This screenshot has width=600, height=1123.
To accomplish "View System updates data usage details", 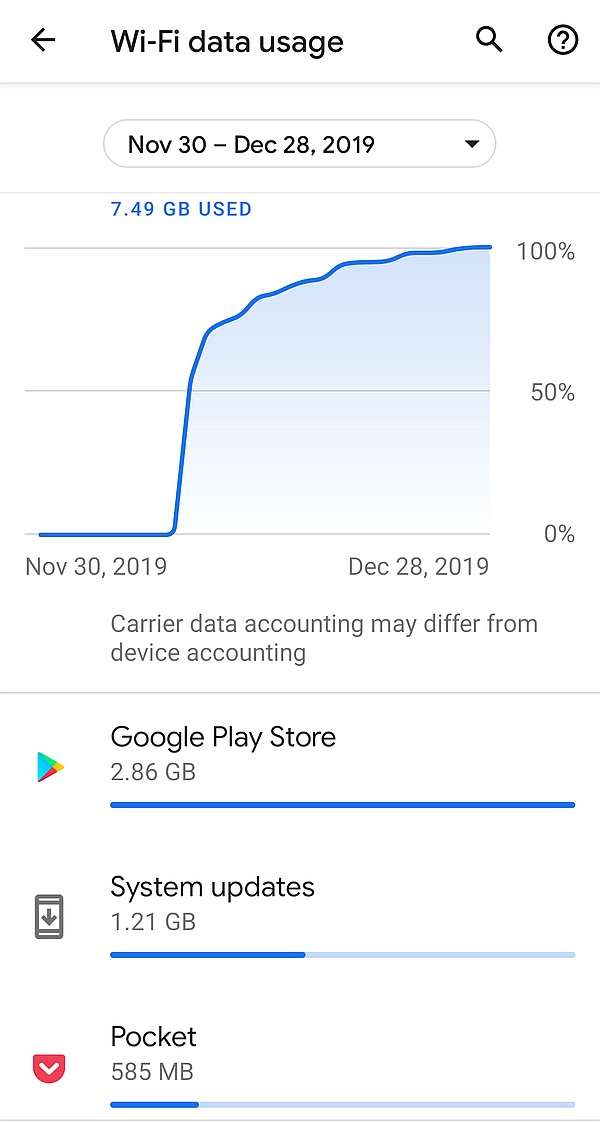I will [300, 915].
